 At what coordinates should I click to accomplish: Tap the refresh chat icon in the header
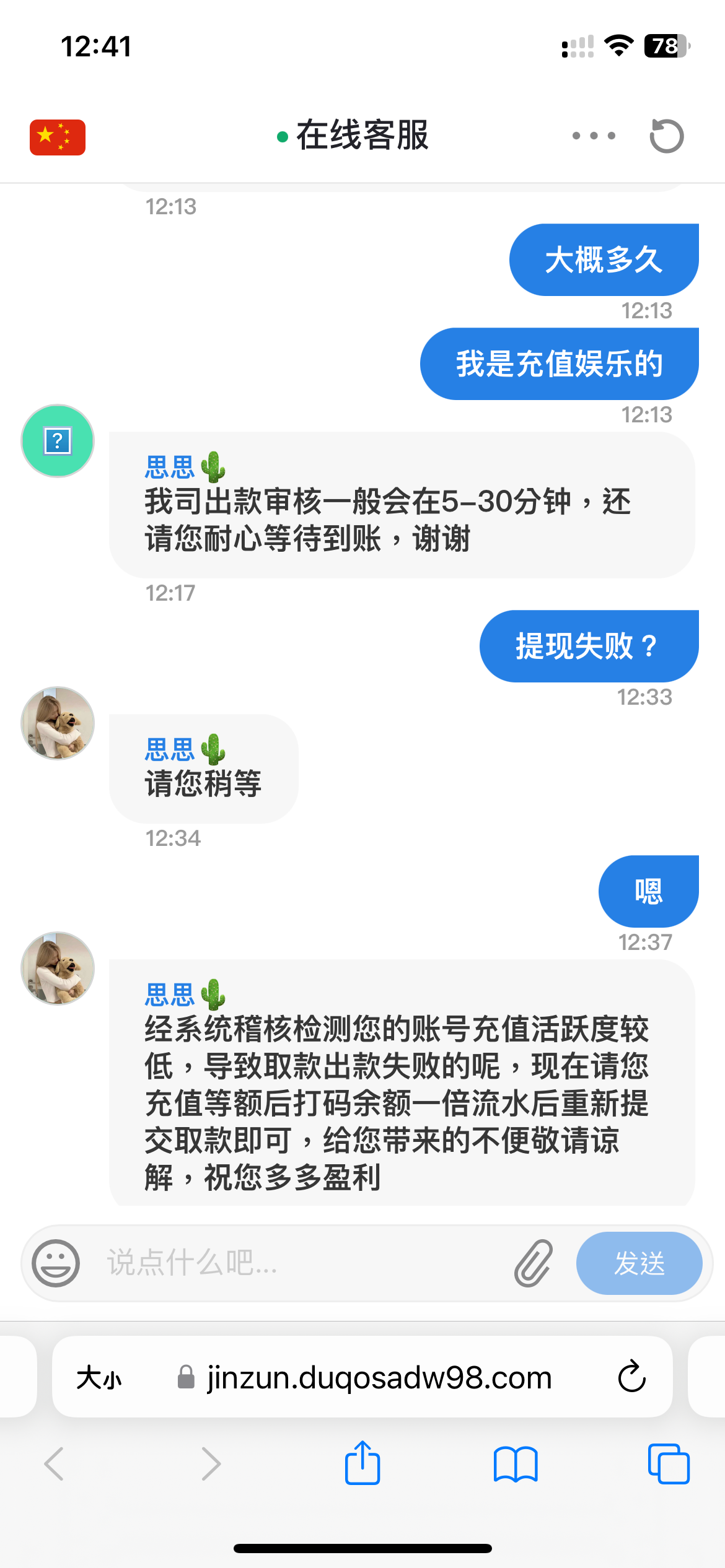coord(666,135)
